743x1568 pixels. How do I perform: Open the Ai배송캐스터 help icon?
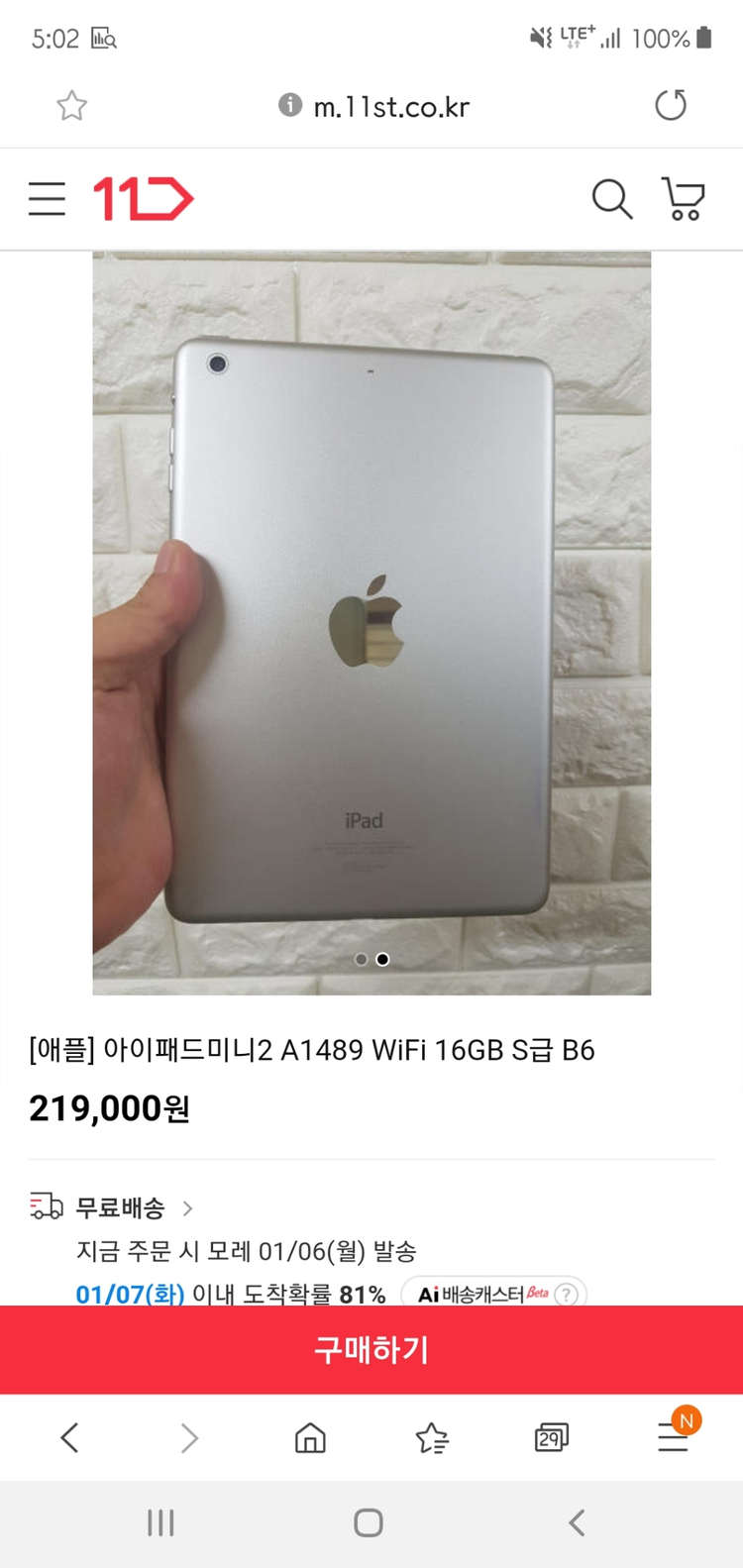click(566, 1294)
